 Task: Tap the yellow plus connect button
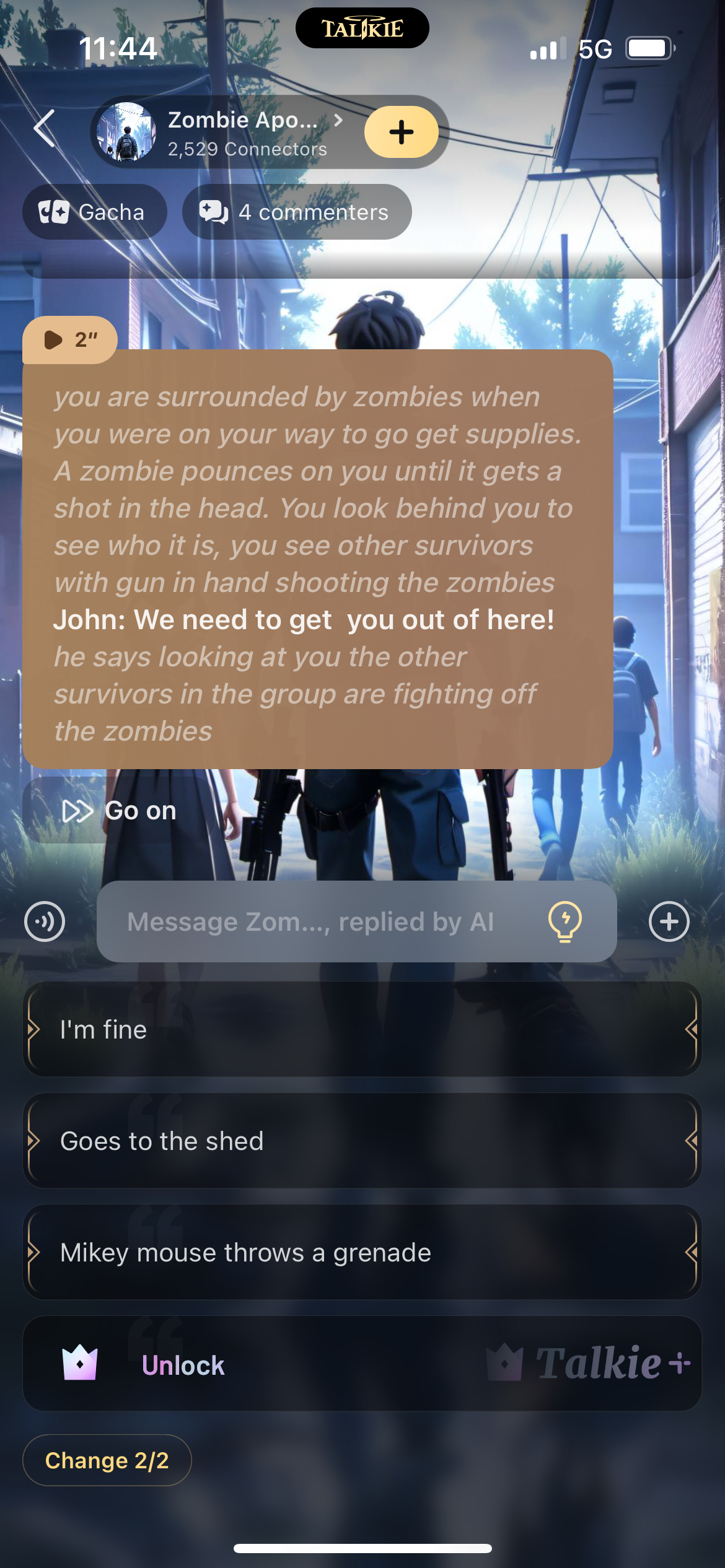point(401,132)
